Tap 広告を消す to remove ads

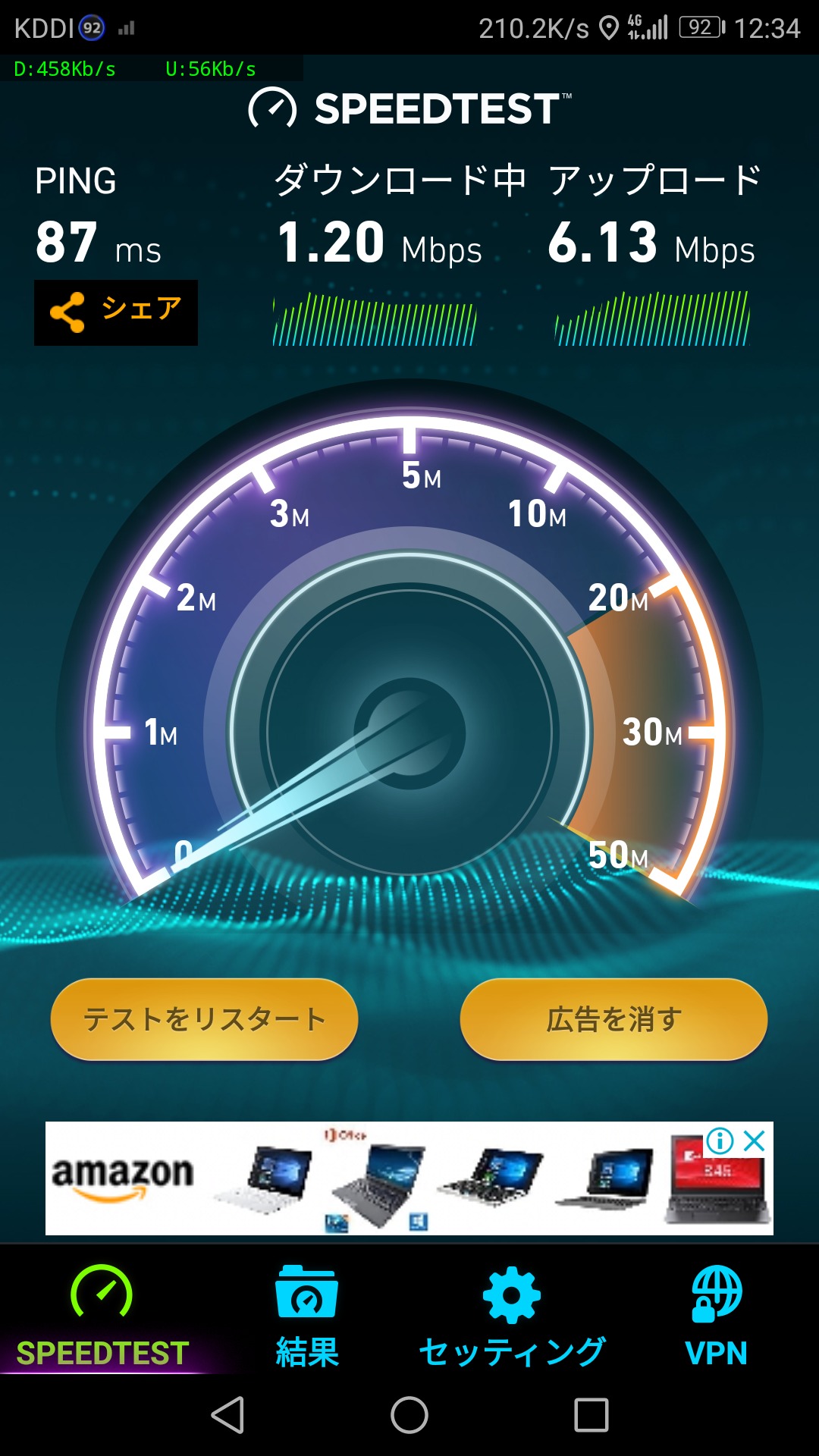tap(613, 1019)
